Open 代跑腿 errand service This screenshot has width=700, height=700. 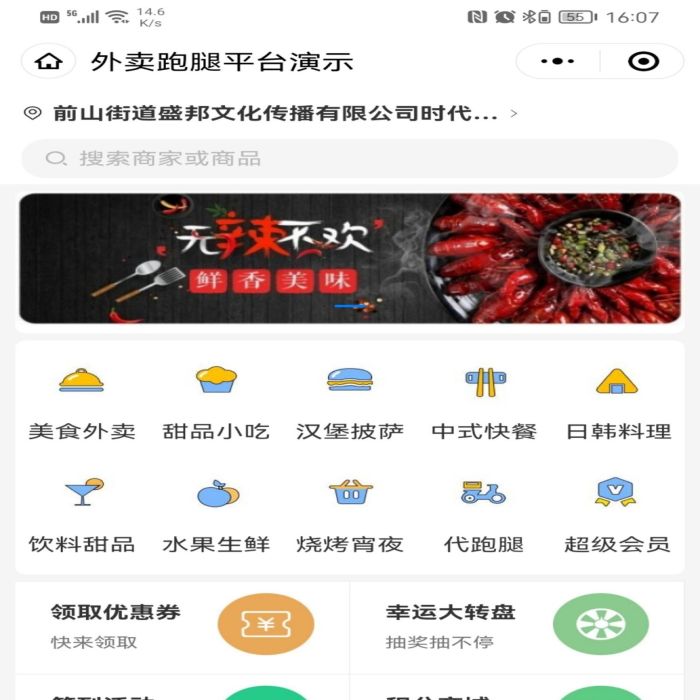coord(485,516)
